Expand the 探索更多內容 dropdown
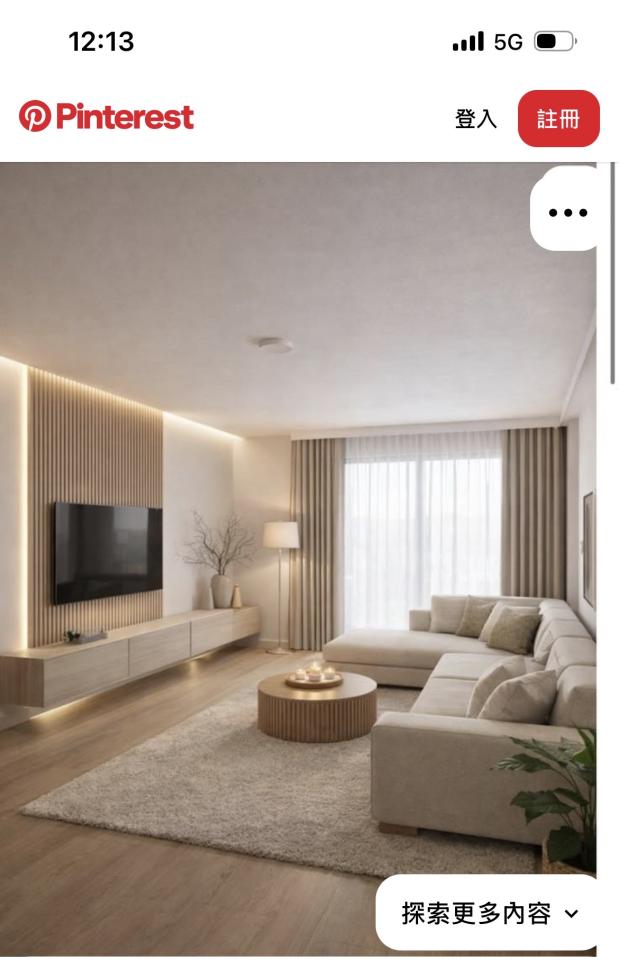 pyautogui.click(x=489, y=913)
